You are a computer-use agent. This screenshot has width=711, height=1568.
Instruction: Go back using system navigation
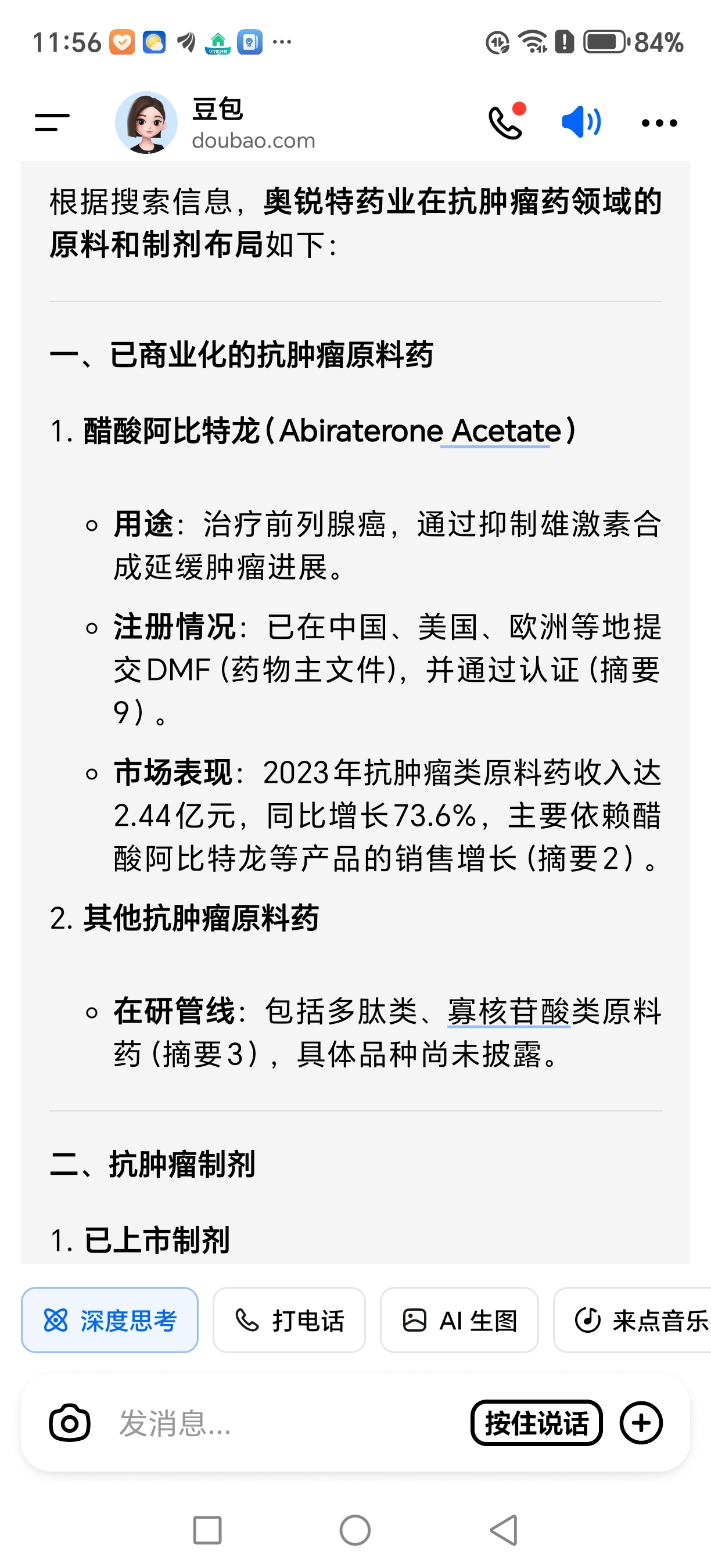[x=504, y=1530]
